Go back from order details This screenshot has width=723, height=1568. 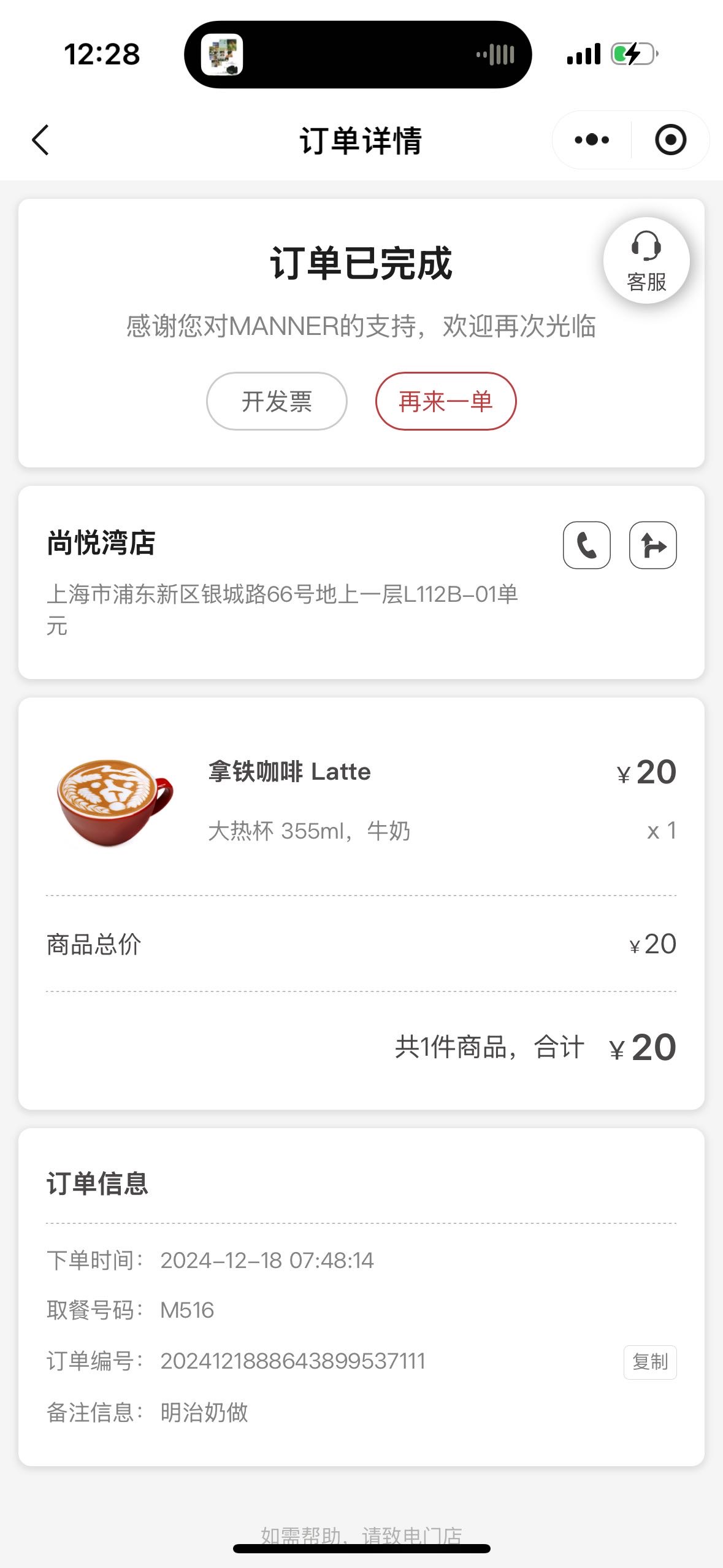[40, 140]
